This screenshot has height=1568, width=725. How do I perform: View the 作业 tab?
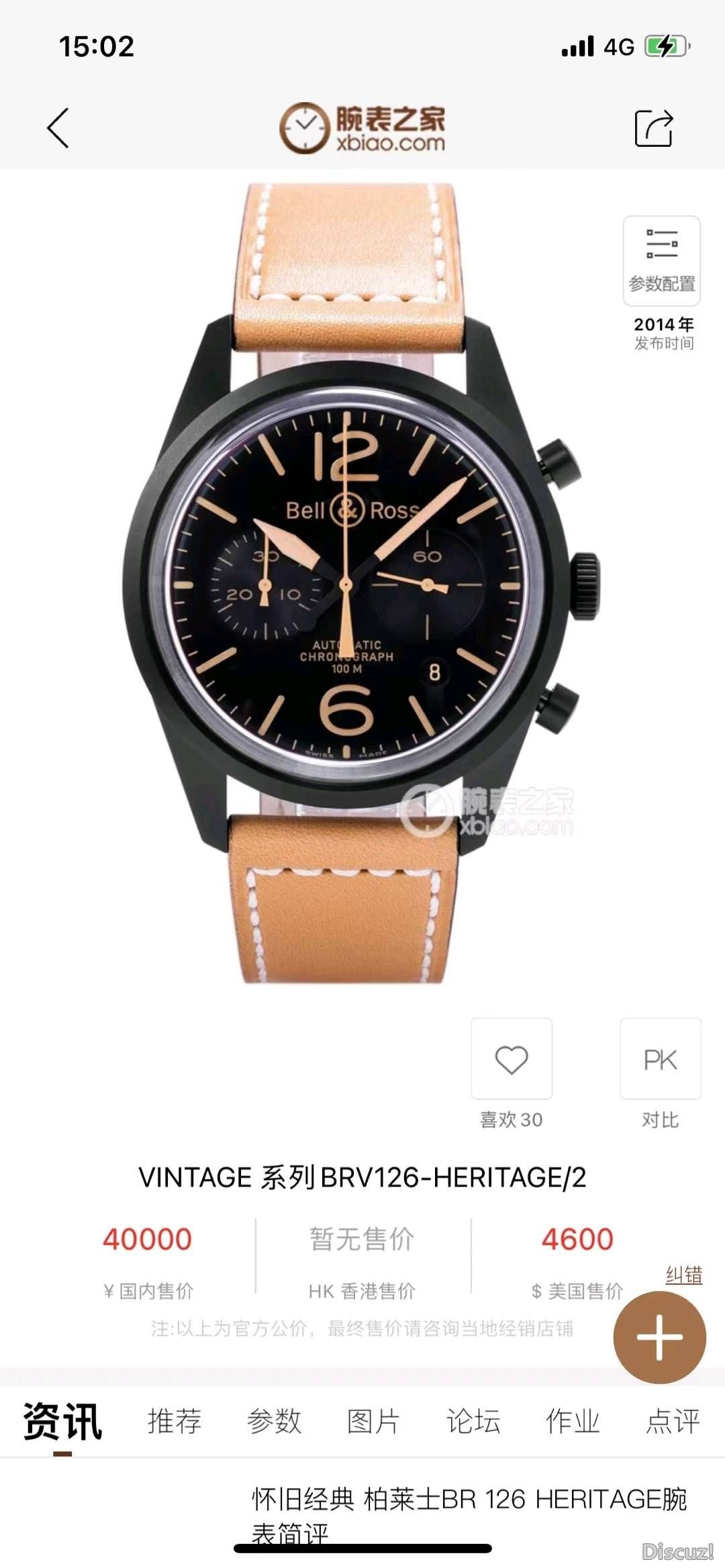click(x=573, y=1421)
